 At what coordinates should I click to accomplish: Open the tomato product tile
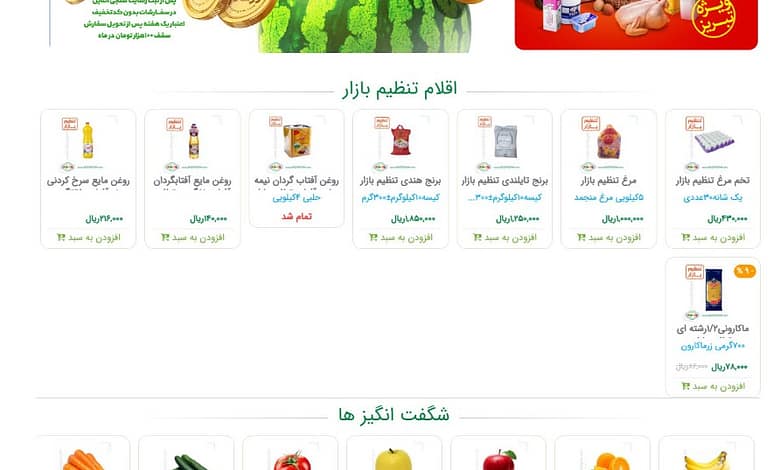[291, 456]
